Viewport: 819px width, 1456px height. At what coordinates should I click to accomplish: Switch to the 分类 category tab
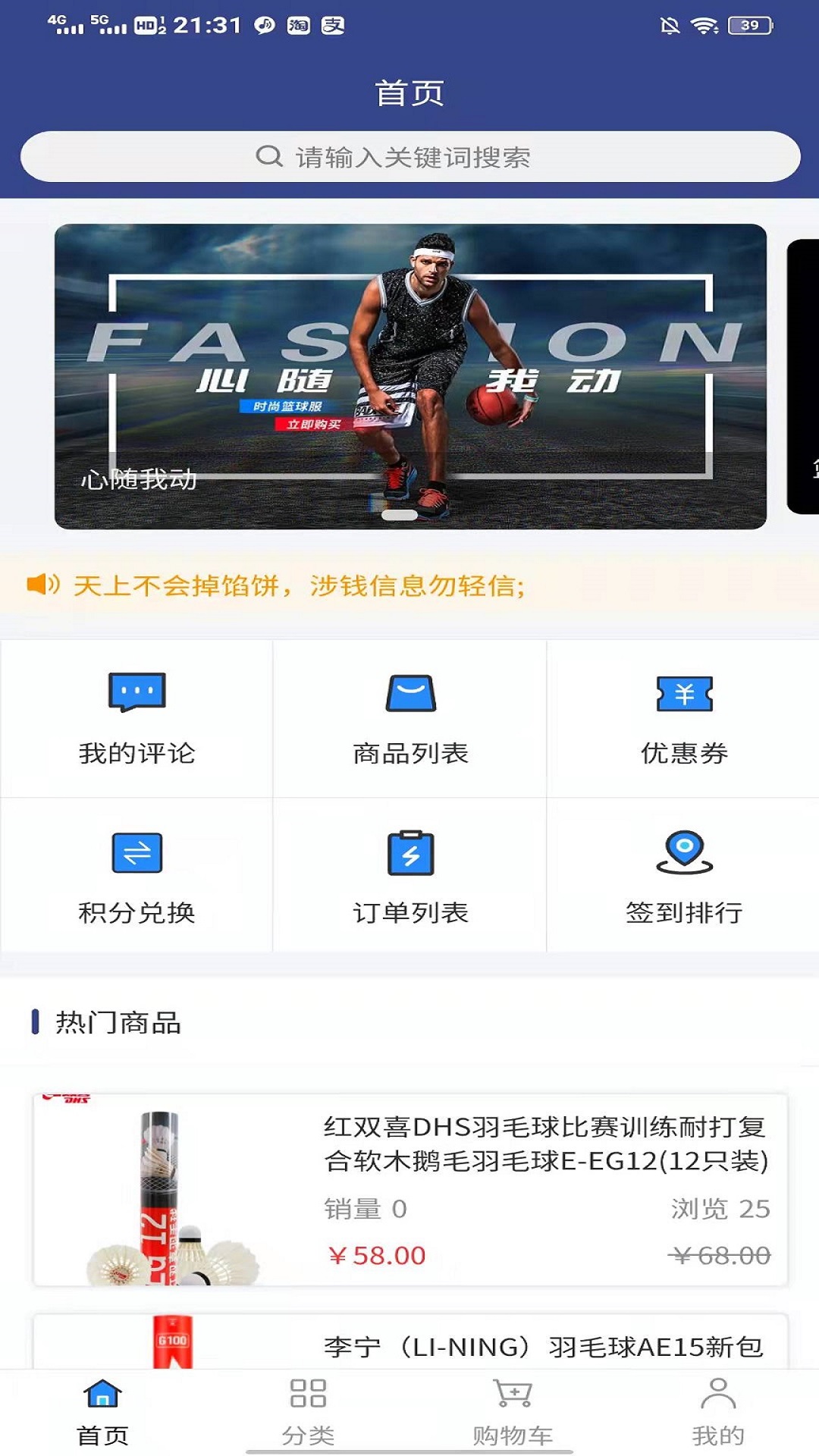click(x=306, y=1410)
